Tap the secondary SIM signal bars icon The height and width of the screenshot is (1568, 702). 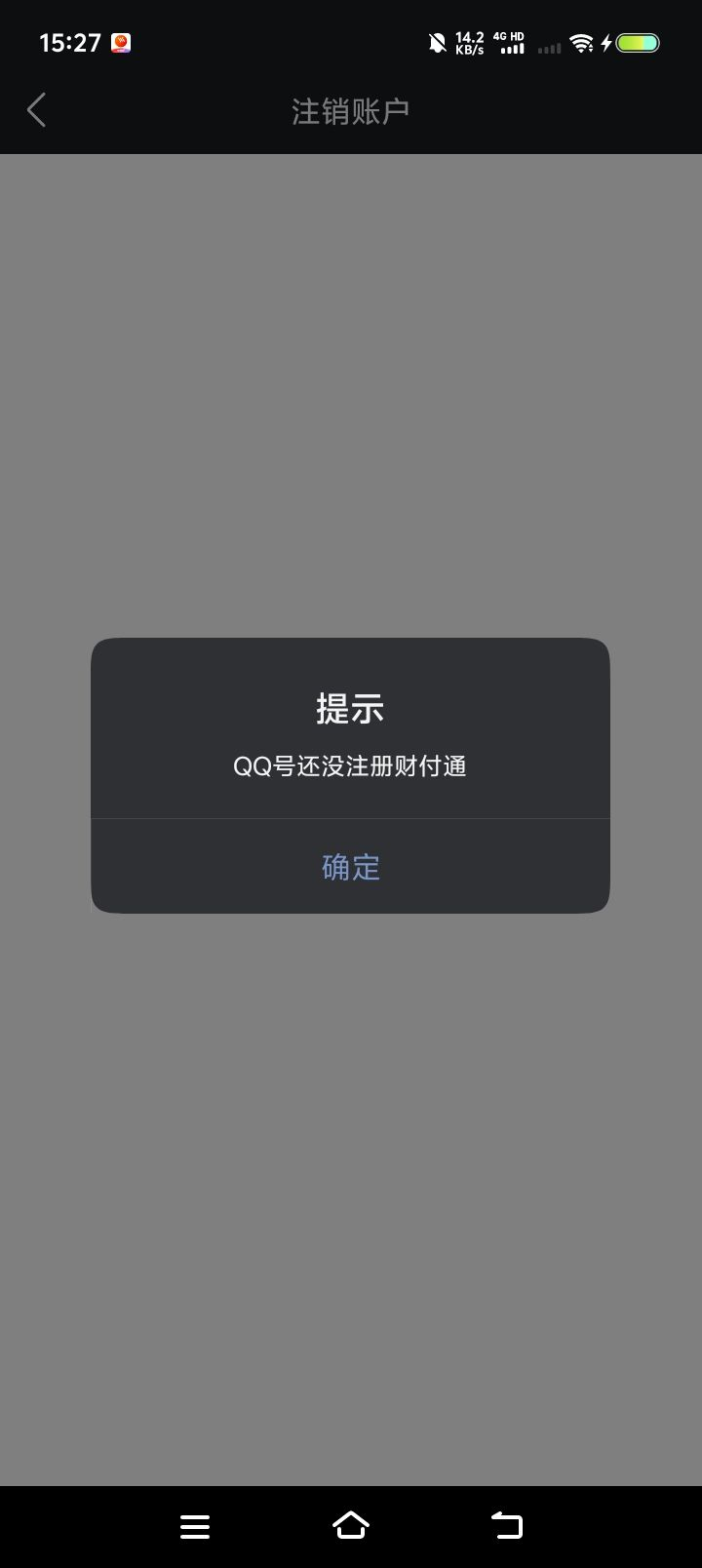click(x=548, y=45)
